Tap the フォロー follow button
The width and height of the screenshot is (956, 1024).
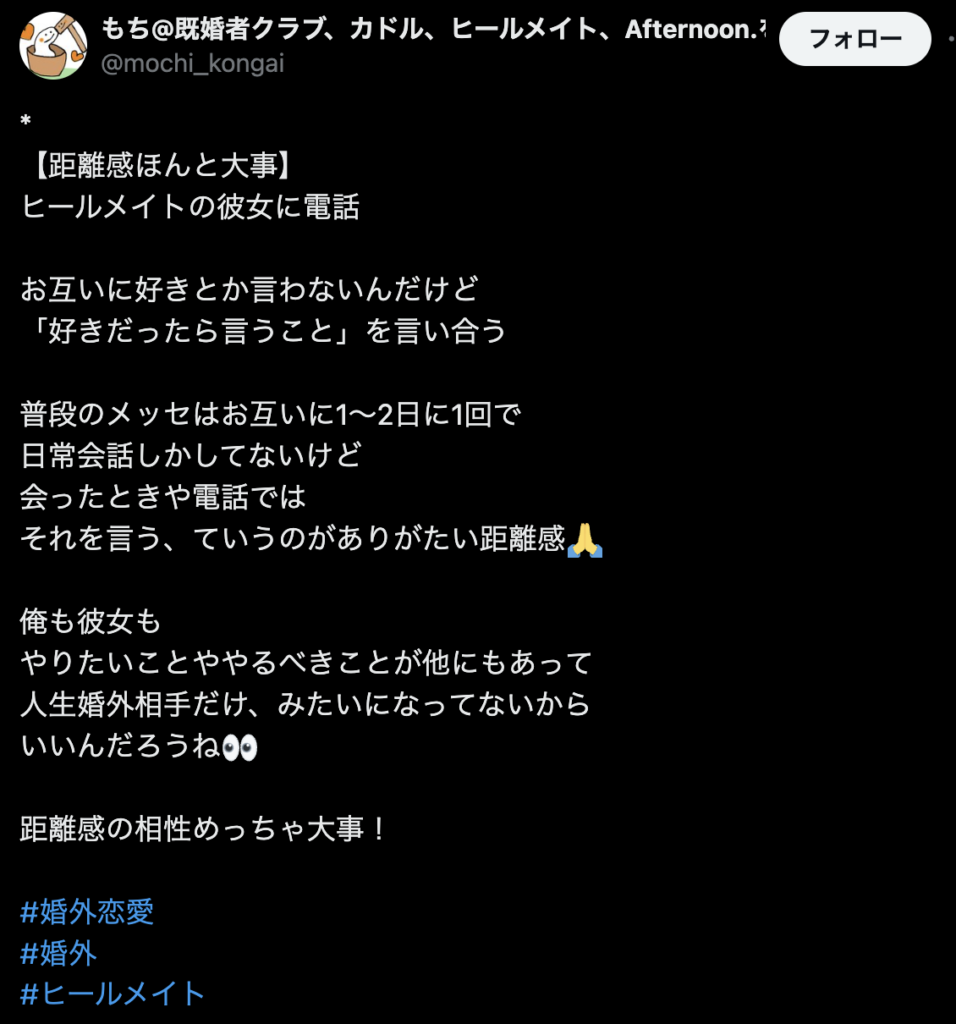point(854,39)
